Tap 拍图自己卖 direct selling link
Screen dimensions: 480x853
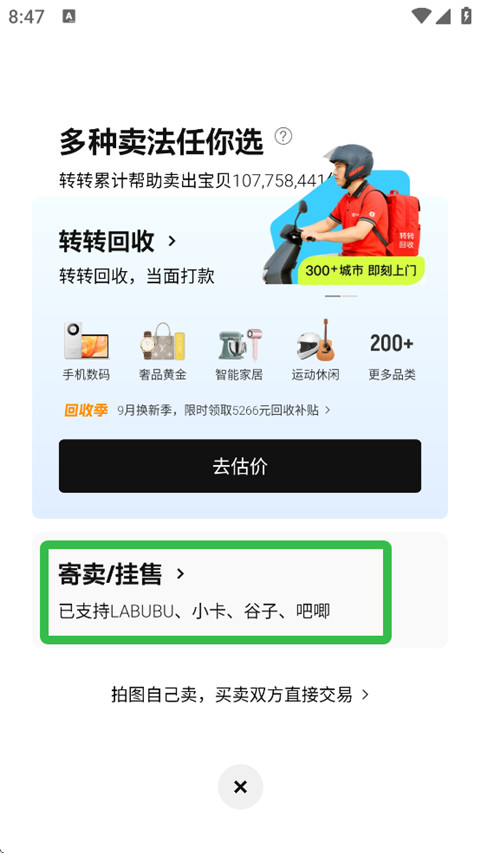240,695
